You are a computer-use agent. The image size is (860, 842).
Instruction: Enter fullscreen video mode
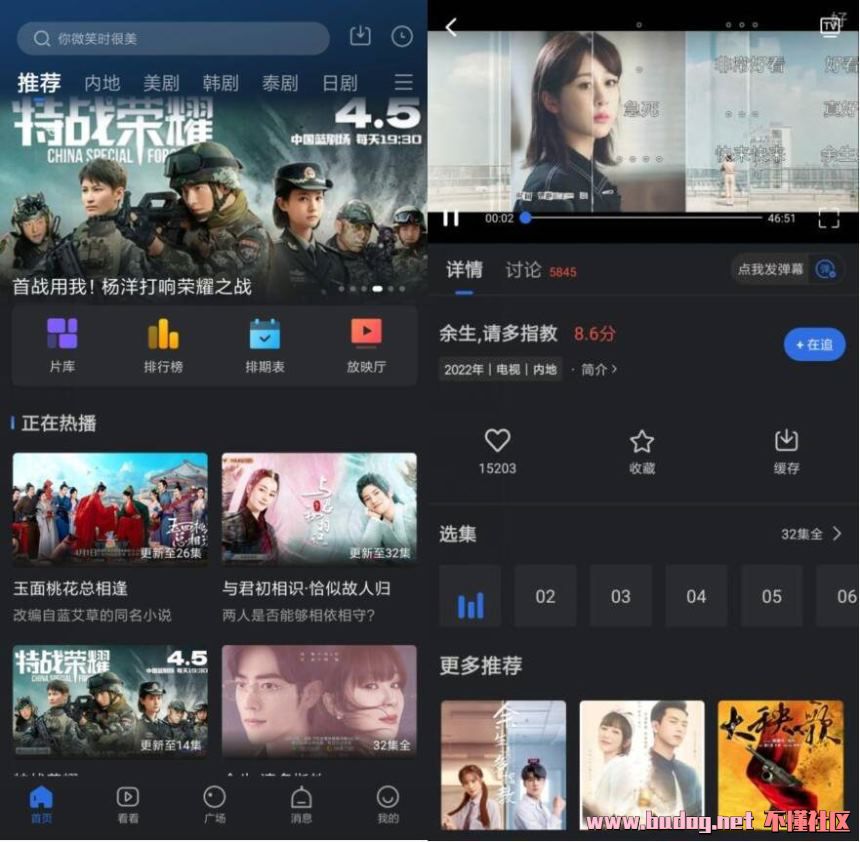828,218
